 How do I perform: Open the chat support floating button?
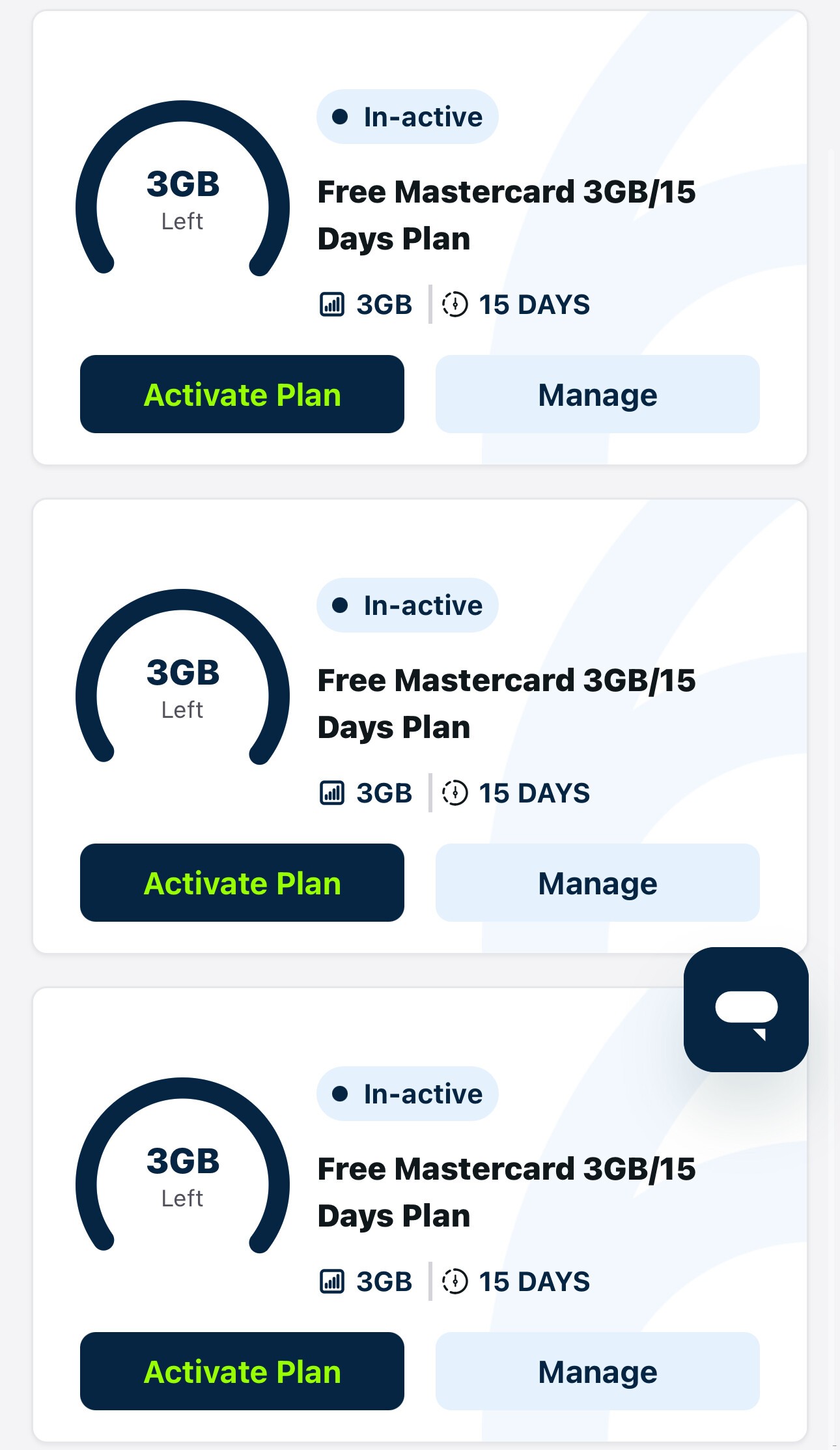click(746, 1009)
